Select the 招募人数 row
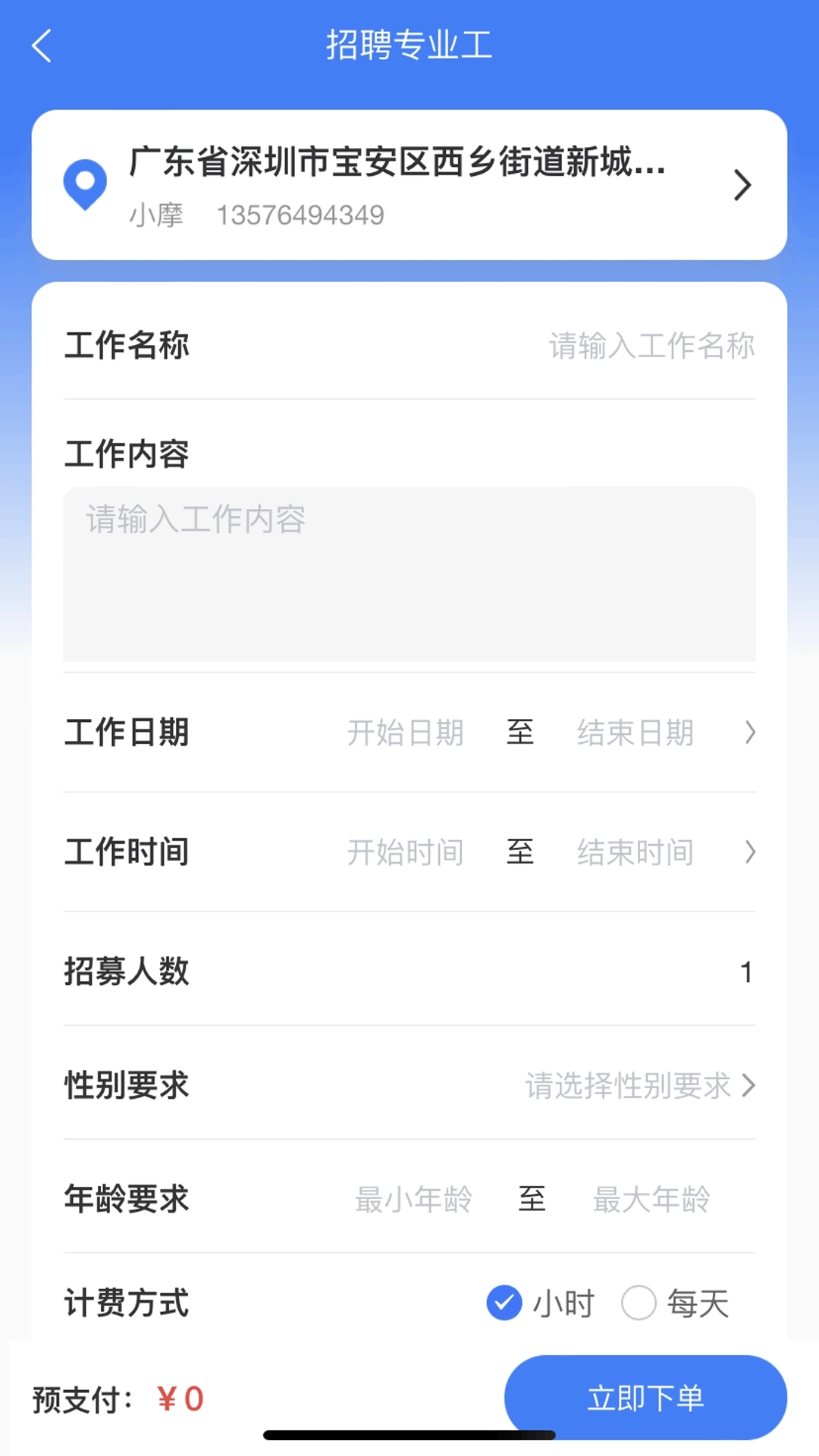 (x=409, y=972)
